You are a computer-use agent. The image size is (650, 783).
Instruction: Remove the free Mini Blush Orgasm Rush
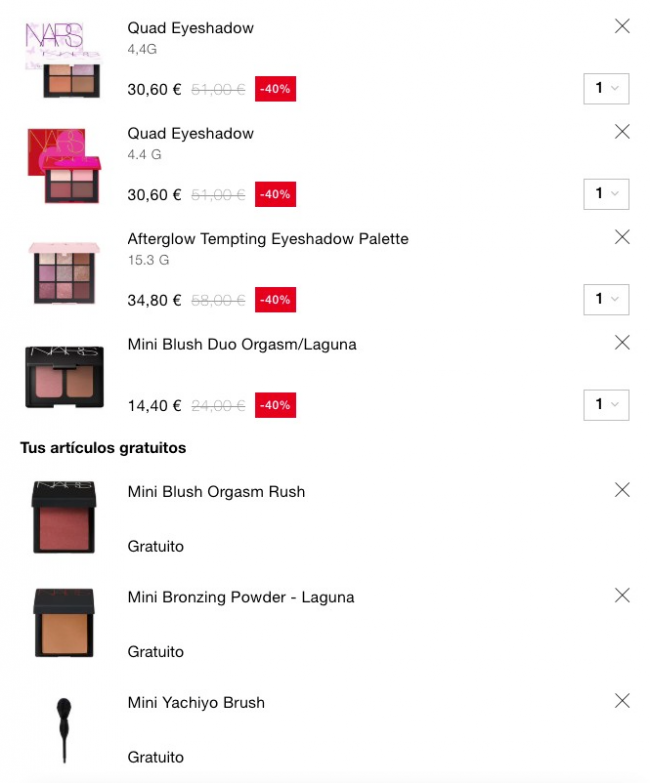pos(622,490)
